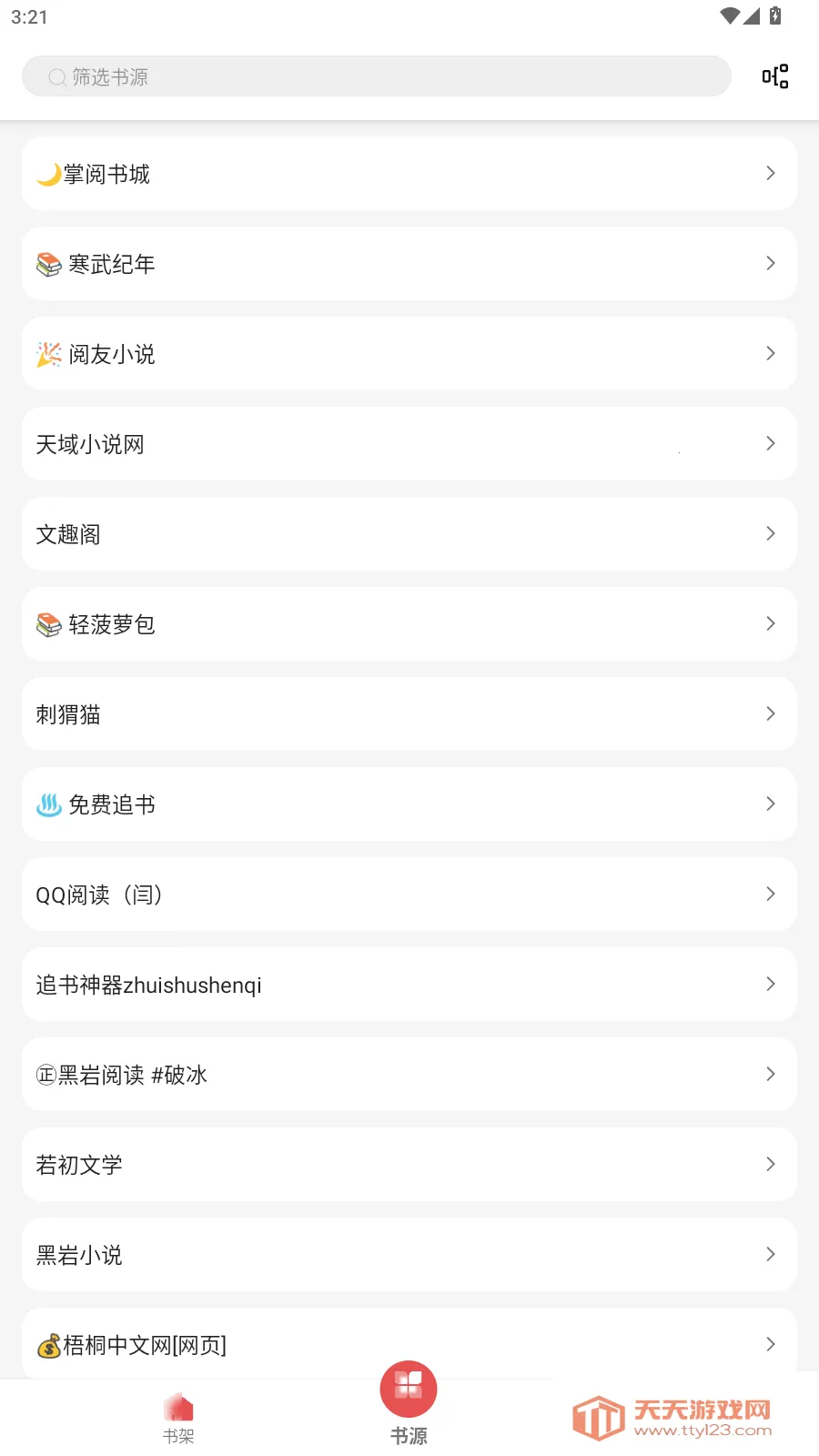Open the 文趣阁 book source
This screenshot has width=819, height=1456.
(408, 534)
